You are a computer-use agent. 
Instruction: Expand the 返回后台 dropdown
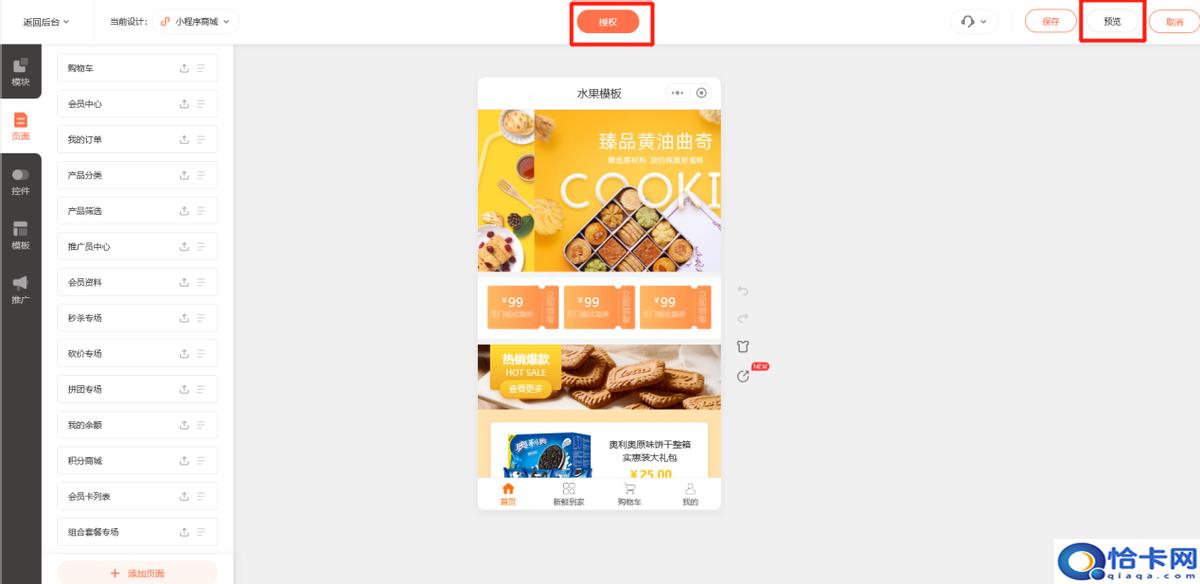(x=47, y=21)
